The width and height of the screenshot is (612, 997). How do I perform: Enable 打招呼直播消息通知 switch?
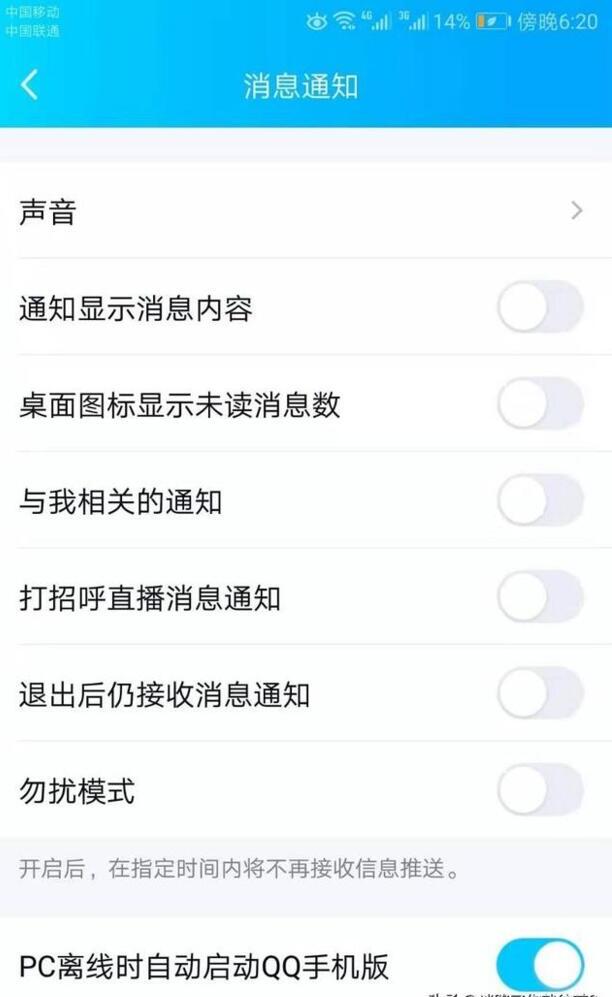540,597
